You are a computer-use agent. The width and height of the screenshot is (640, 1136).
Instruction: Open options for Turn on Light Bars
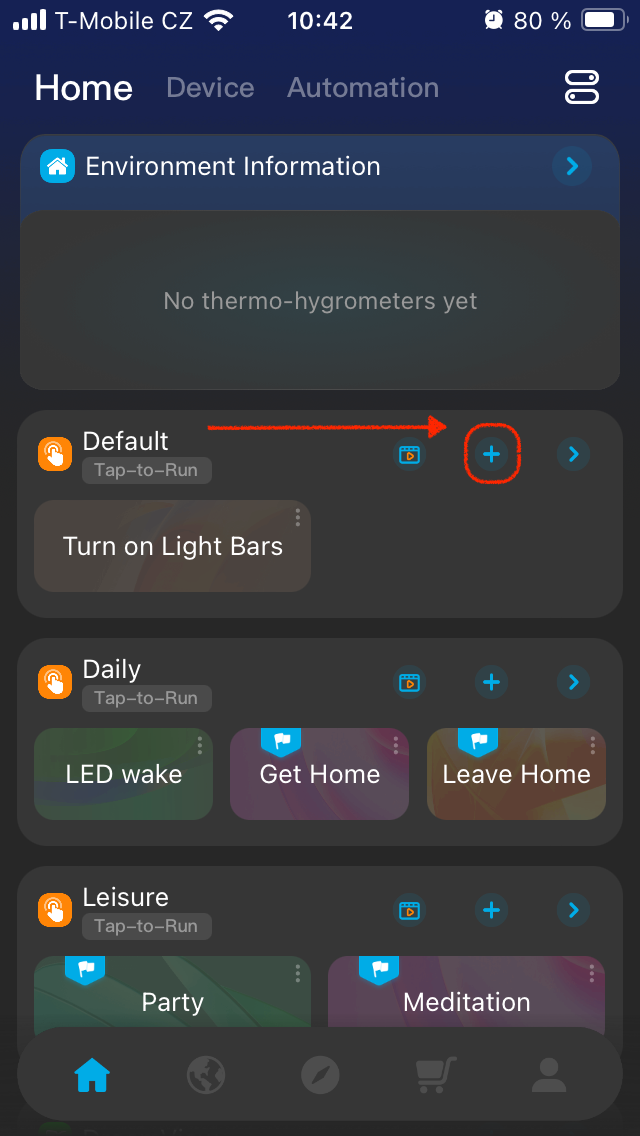click(298, 517)
